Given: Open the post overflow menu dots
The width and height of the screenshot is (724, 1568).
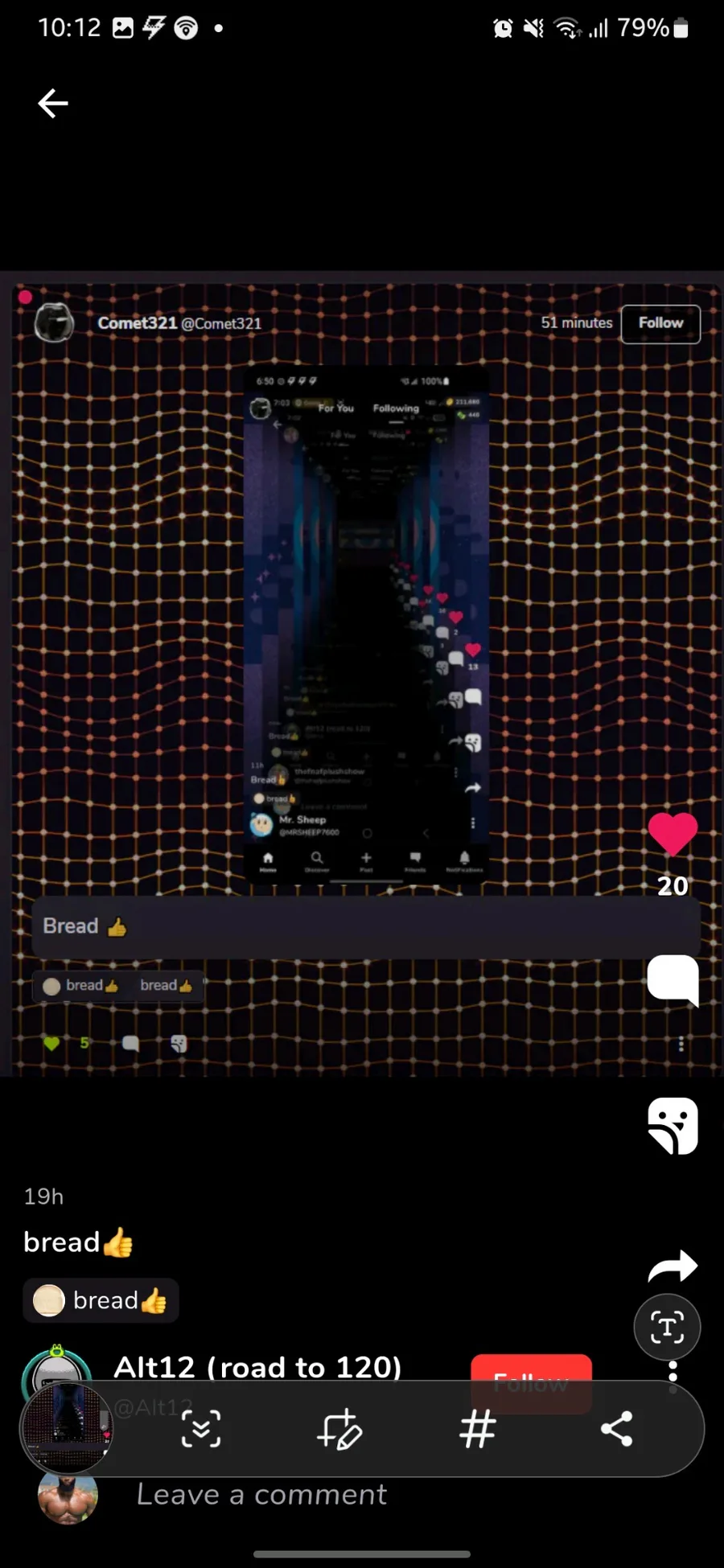Looking at the screenshot, I should click(x=673, y=1377).
